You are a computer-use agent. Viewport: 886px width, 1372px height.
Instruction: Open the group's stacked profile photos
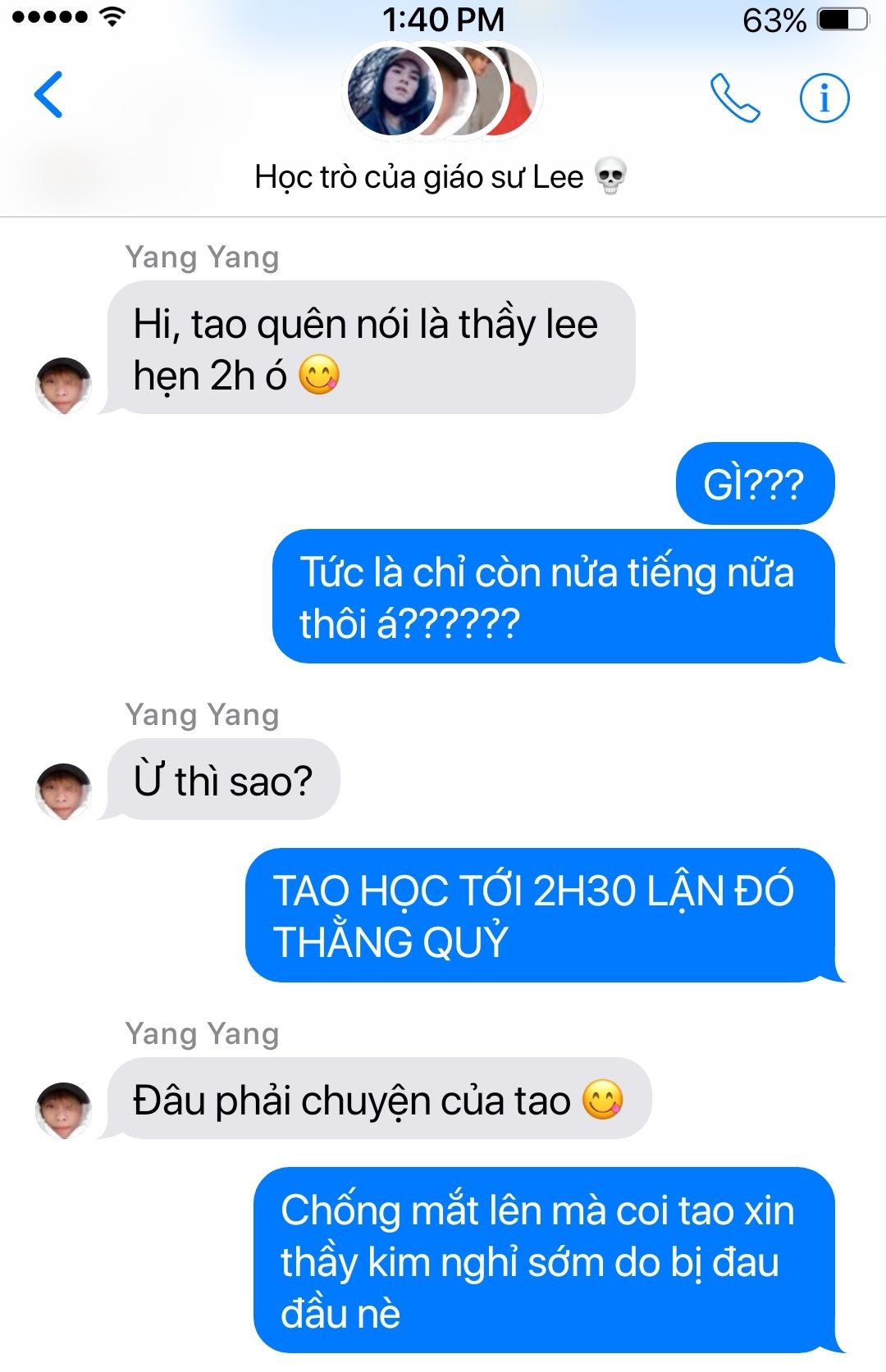(442, 91)
